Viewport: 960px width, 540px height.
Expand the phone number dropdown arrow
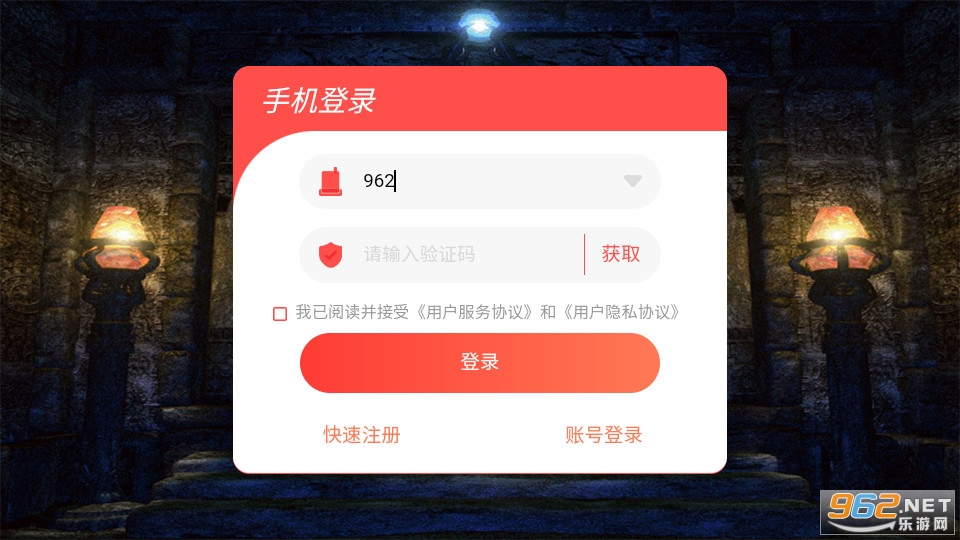pyautogui.click(x=632, y=181)
